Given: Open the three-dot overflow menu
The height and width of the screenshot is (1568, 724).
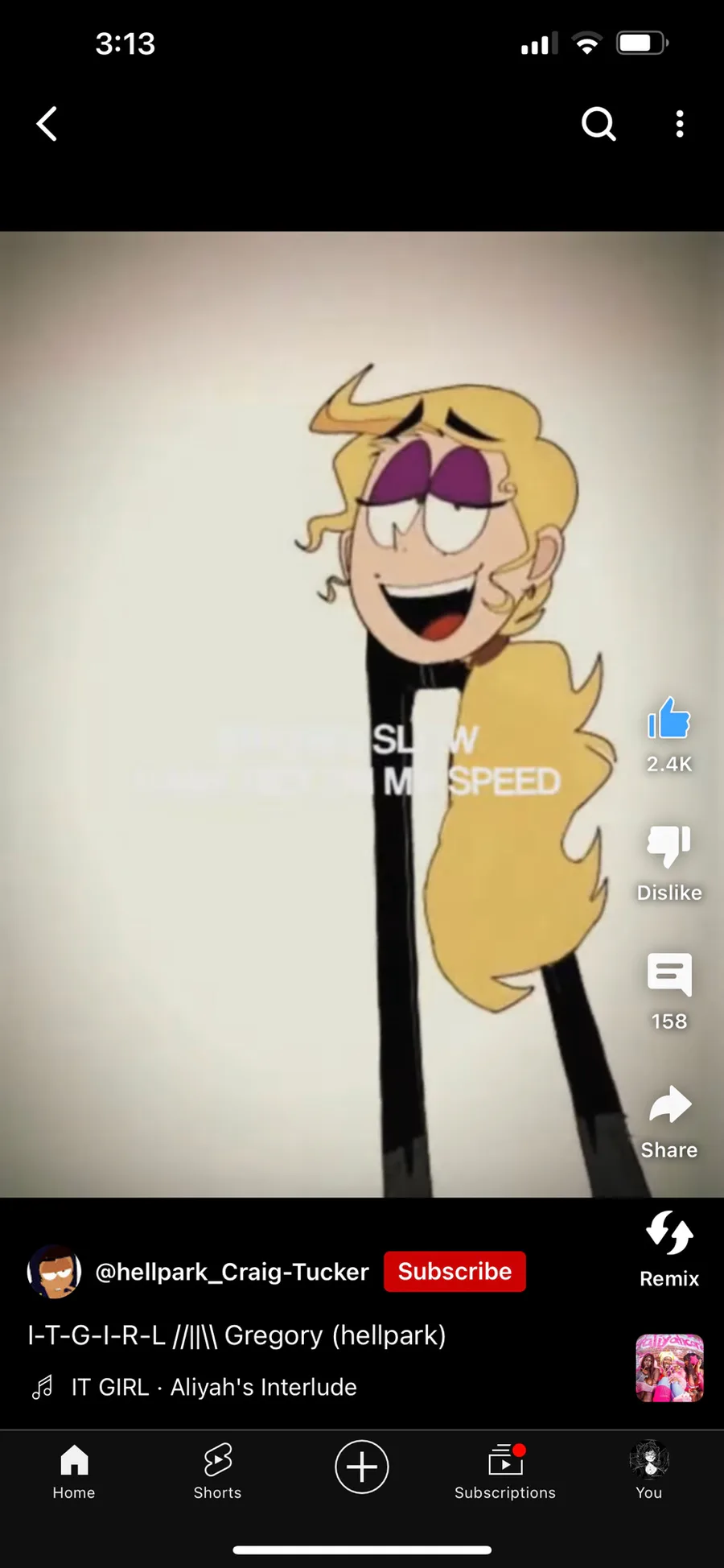Looking at the screenshot, I should coord(680,124).
